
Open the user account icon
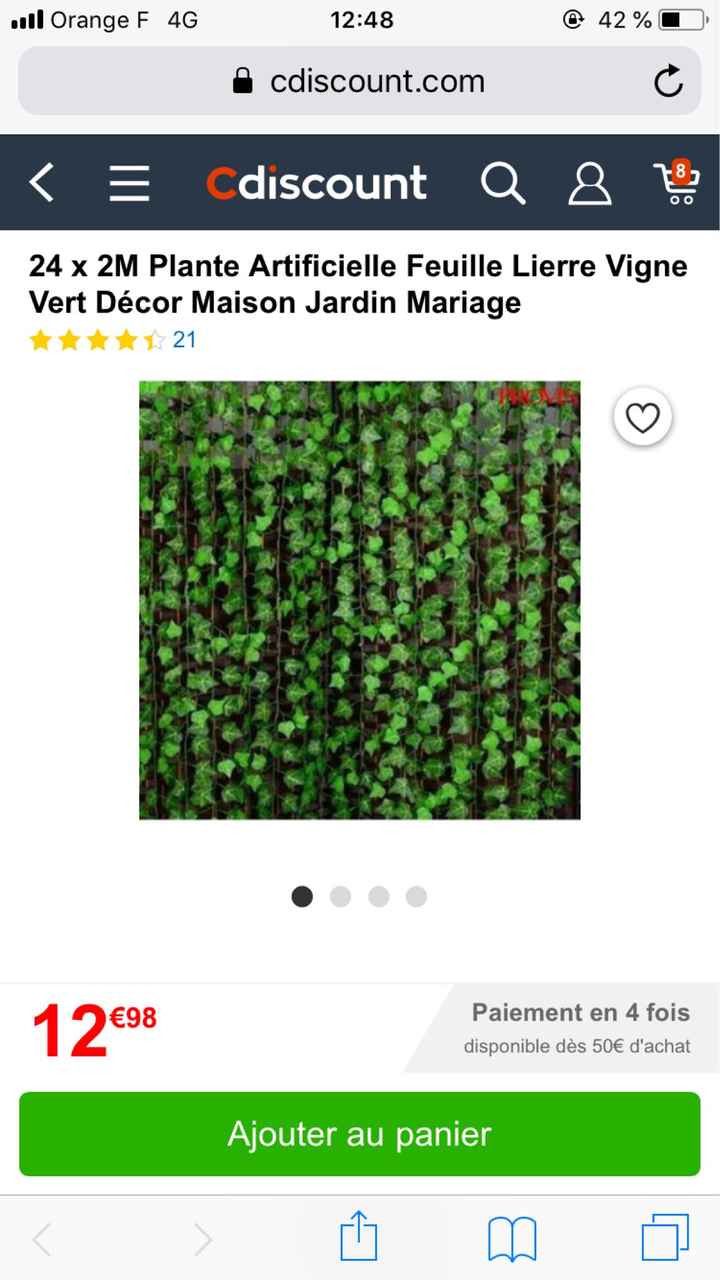[589, 183]
